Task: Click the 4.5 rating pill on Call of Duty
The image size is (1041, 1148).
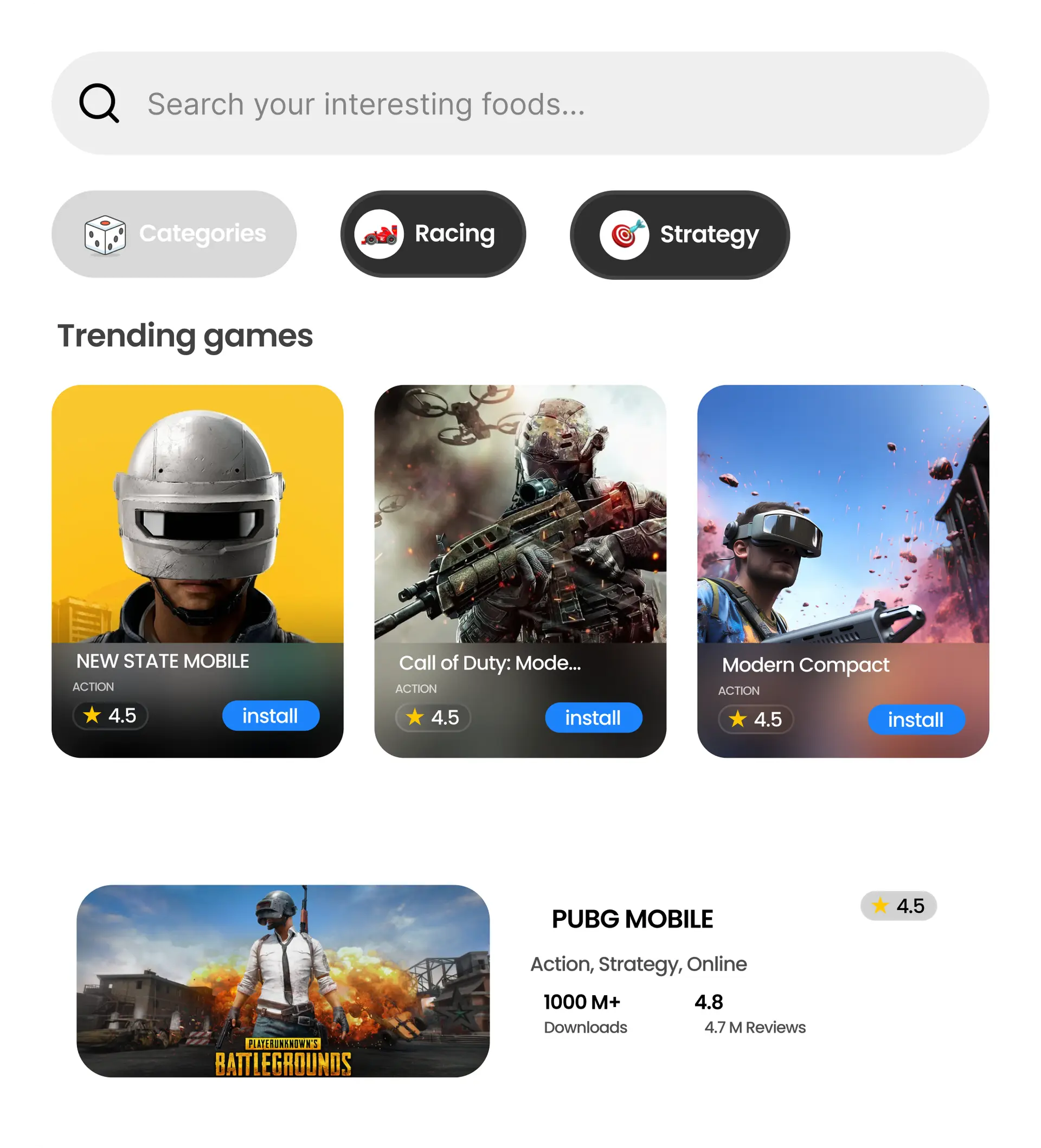Action: click(x=433, y=718)
